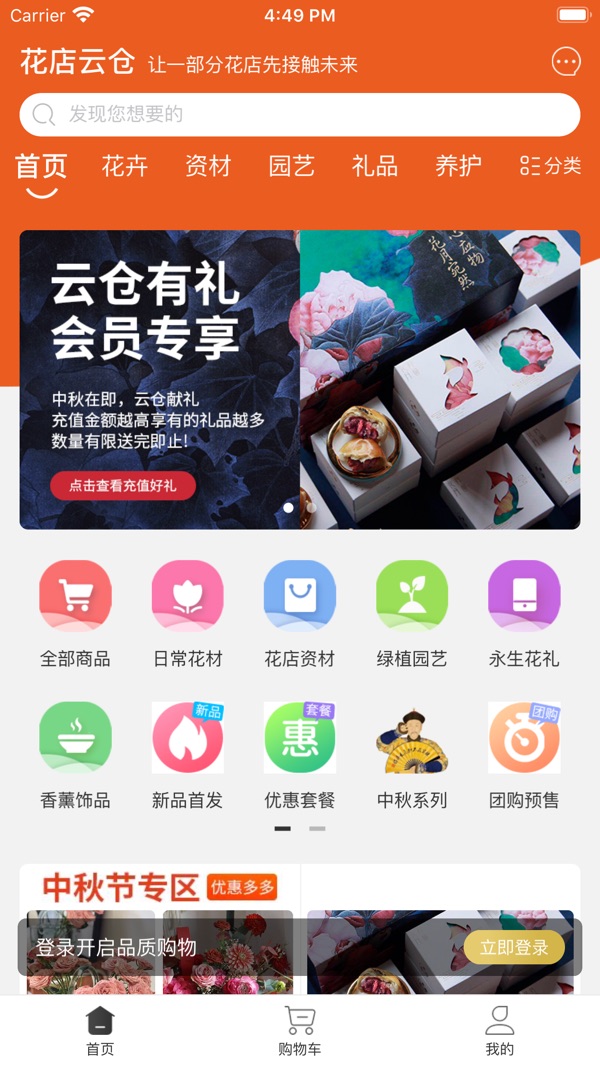Switch to the 资材 tab
The width and height of the screenshot is (600, 1067).
[x=208, y=166]
